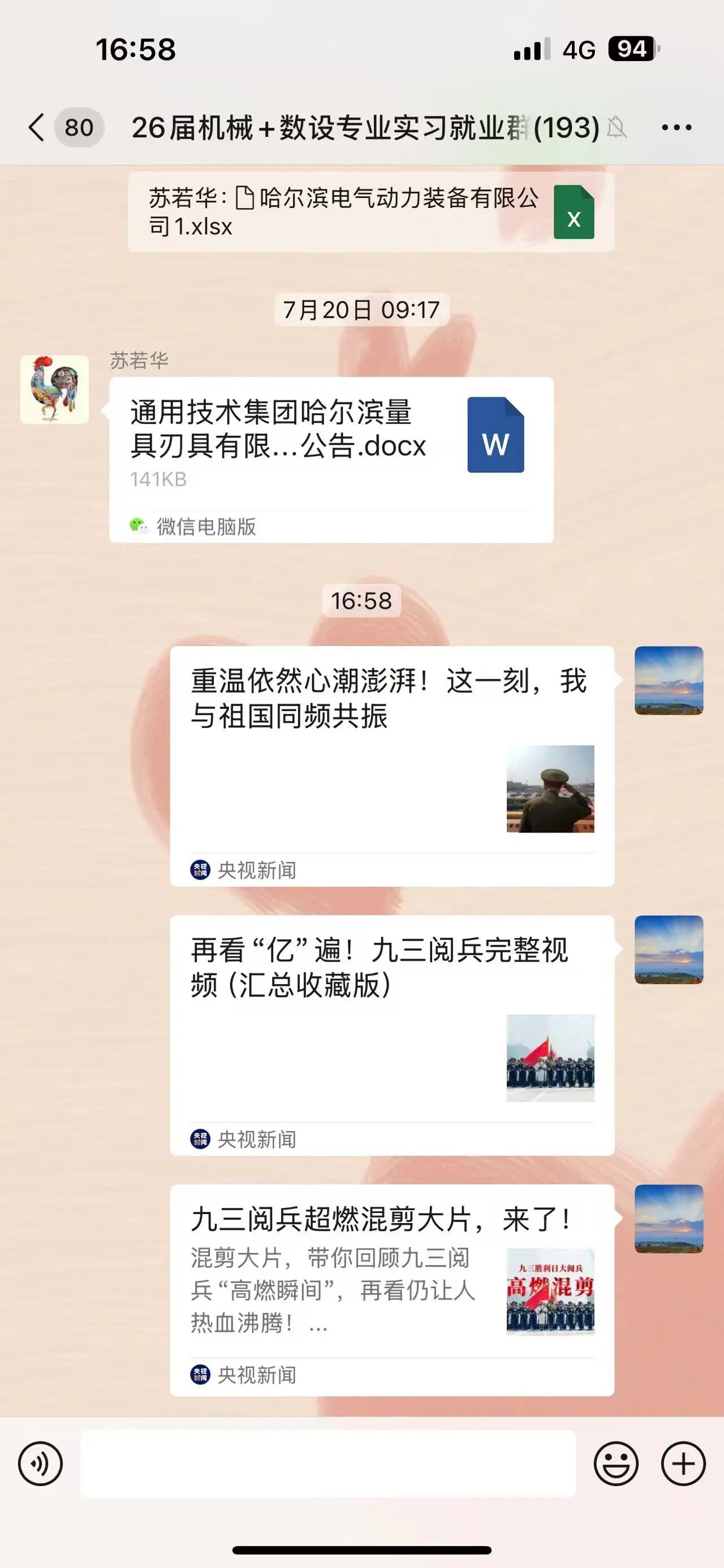Screen dimensions: 724x1568
Task: Open the group chat overflow menu
Action: 676,127
